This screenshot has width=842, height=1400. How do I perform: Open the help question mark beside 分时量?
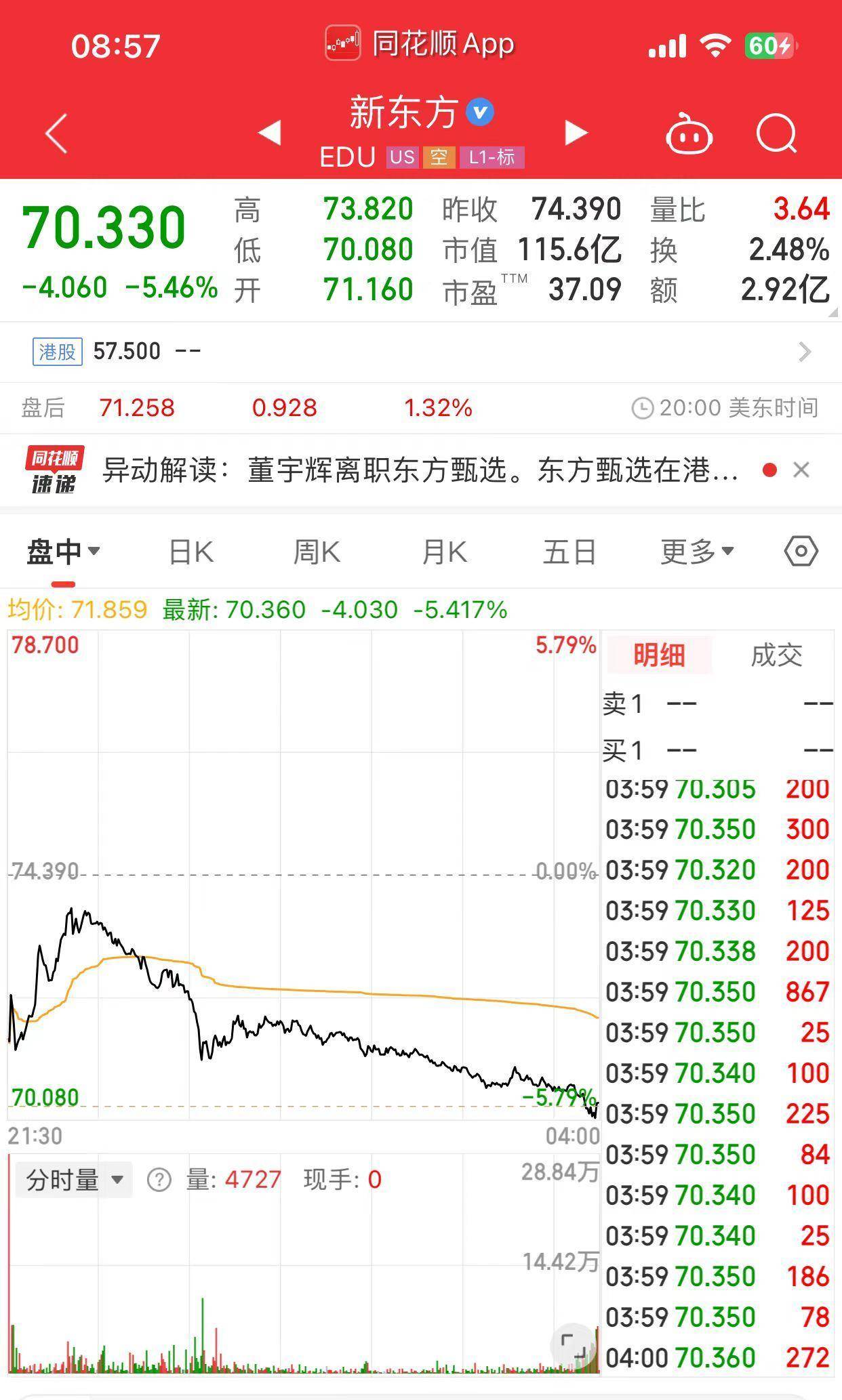click(159, 1180)
